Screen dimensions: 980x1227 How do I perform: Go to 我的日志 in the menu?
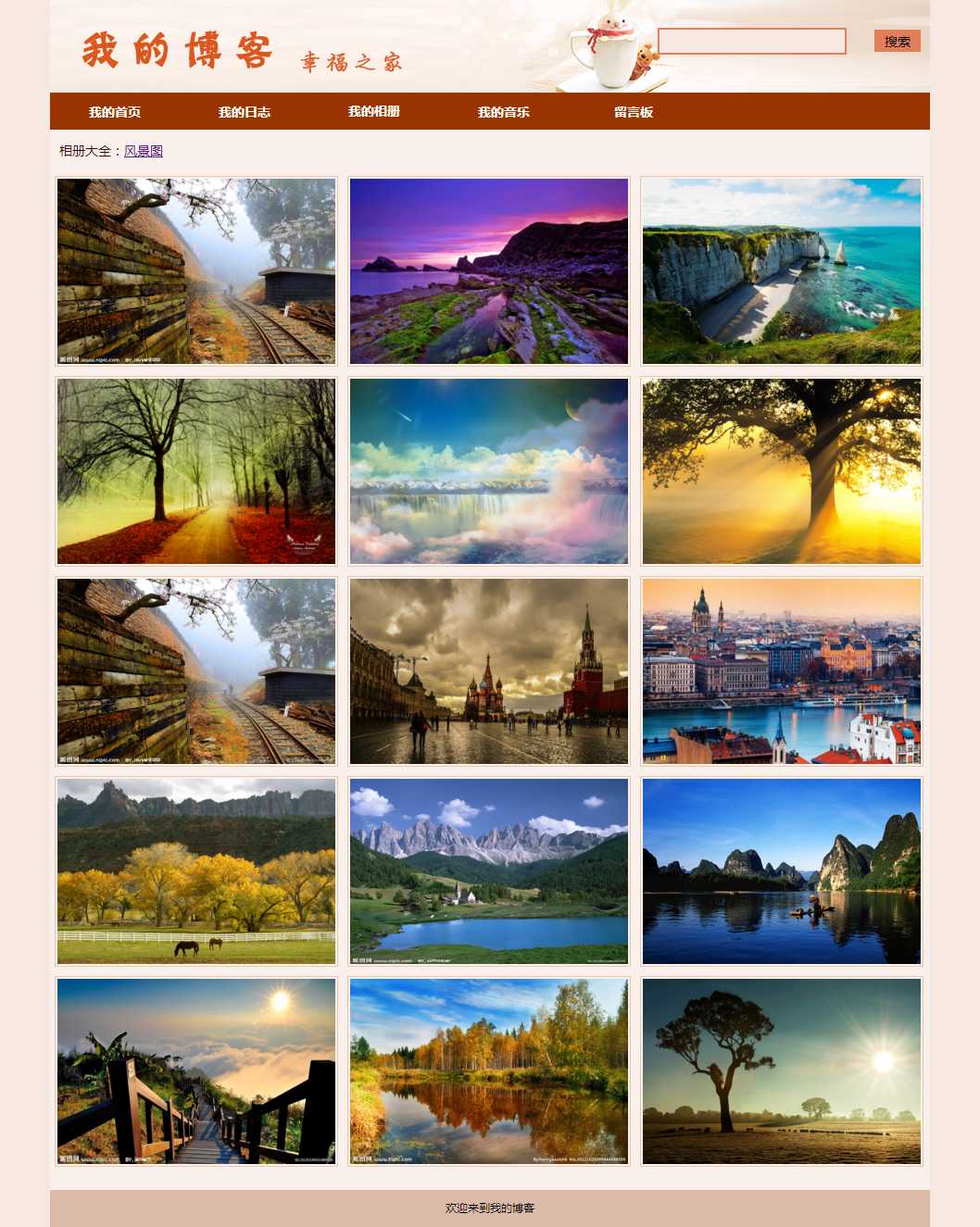[245, 112]
